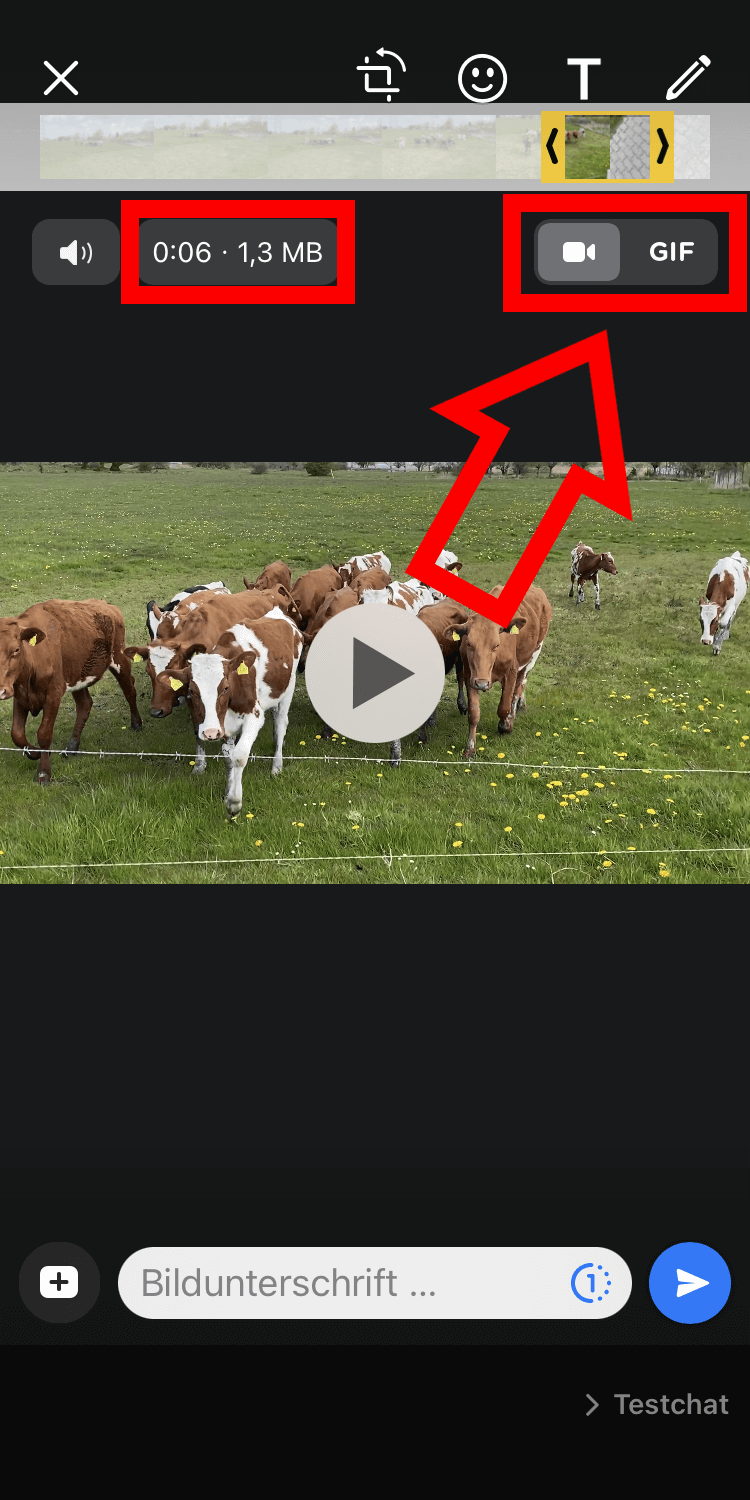Viewport: 750px width, 1500px height.
Task: Send the video
Action: tap(690, 1282)
